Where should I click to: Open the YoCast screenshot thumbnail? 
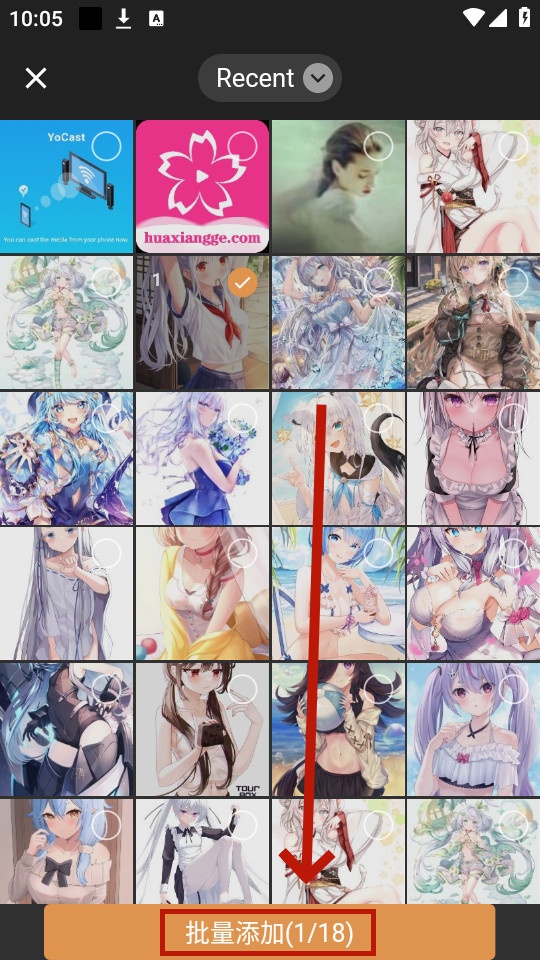66,187
